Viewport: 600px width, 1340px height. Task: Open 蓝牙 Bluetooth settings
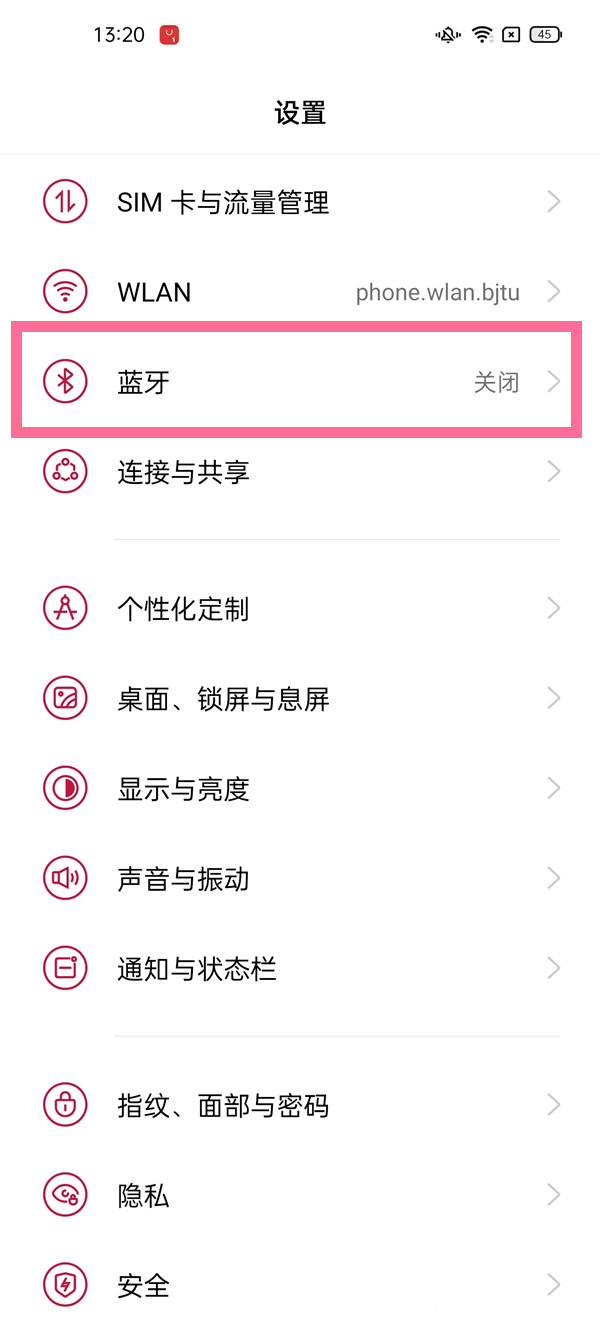point(300,382)
